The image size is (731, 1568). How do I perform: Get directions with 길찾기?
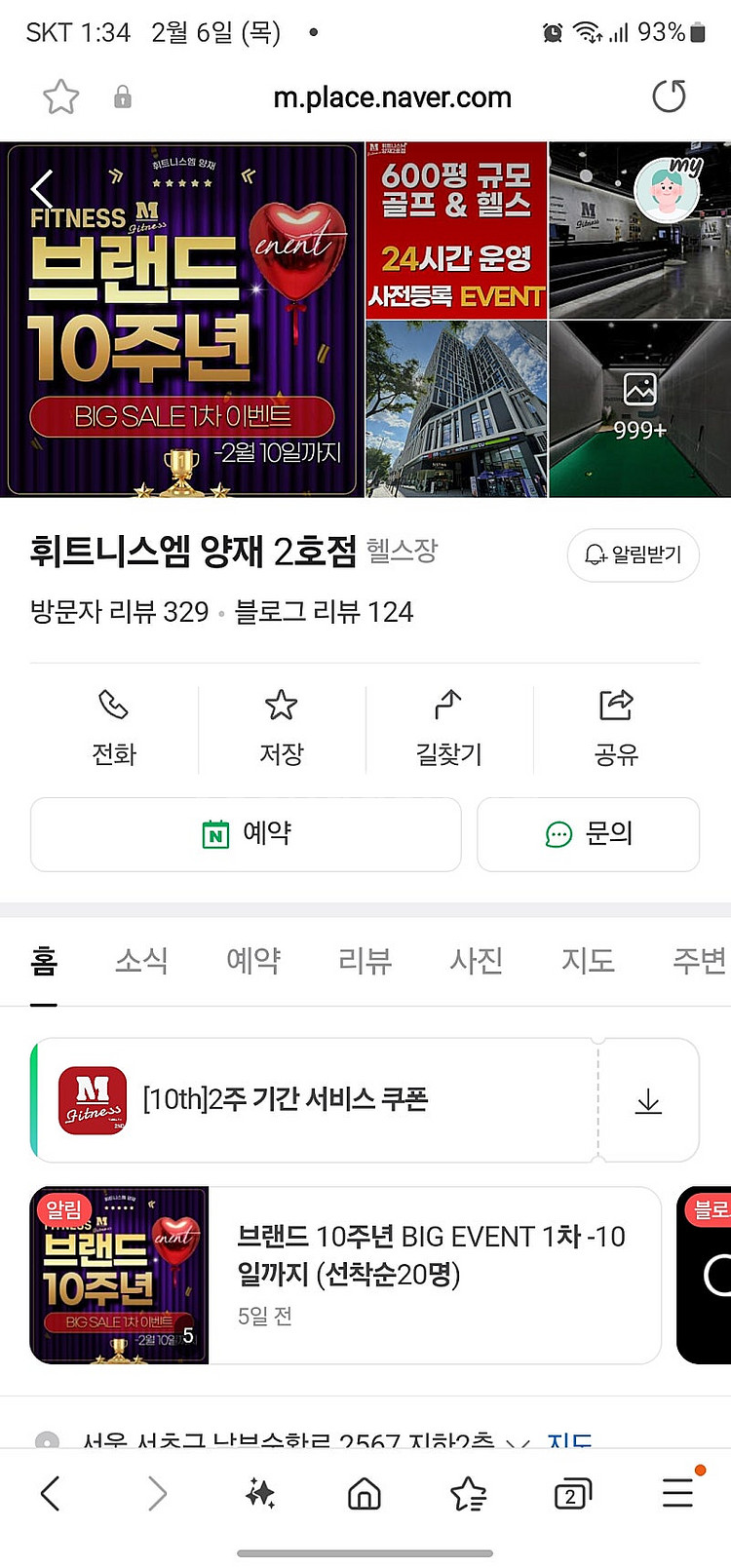(449, 728)
